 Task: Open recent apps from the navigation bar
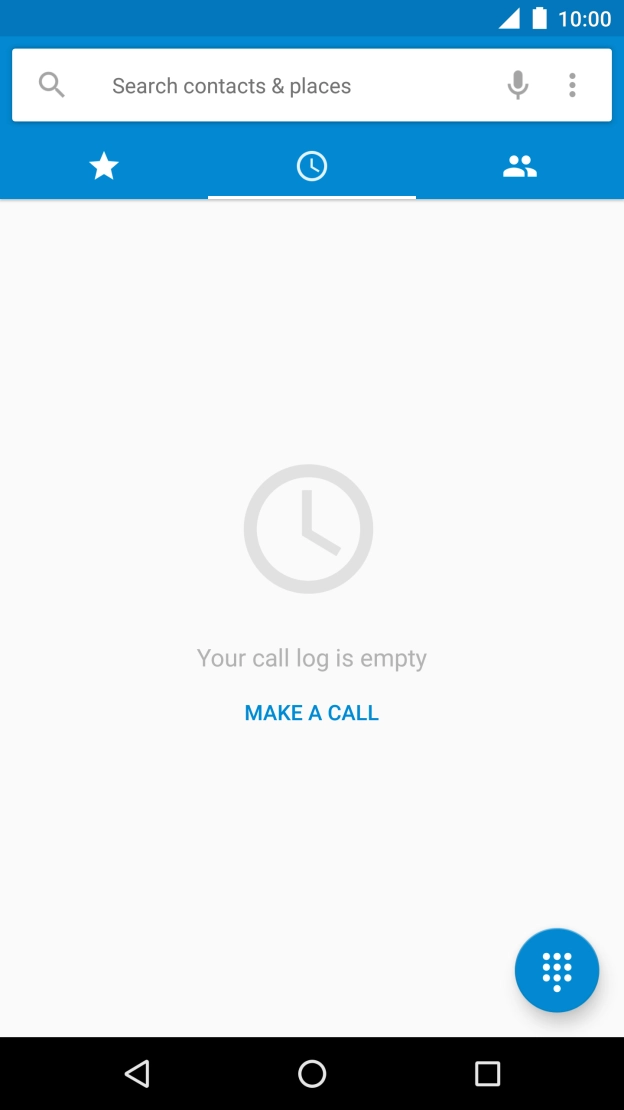[x=487, y=1074]
